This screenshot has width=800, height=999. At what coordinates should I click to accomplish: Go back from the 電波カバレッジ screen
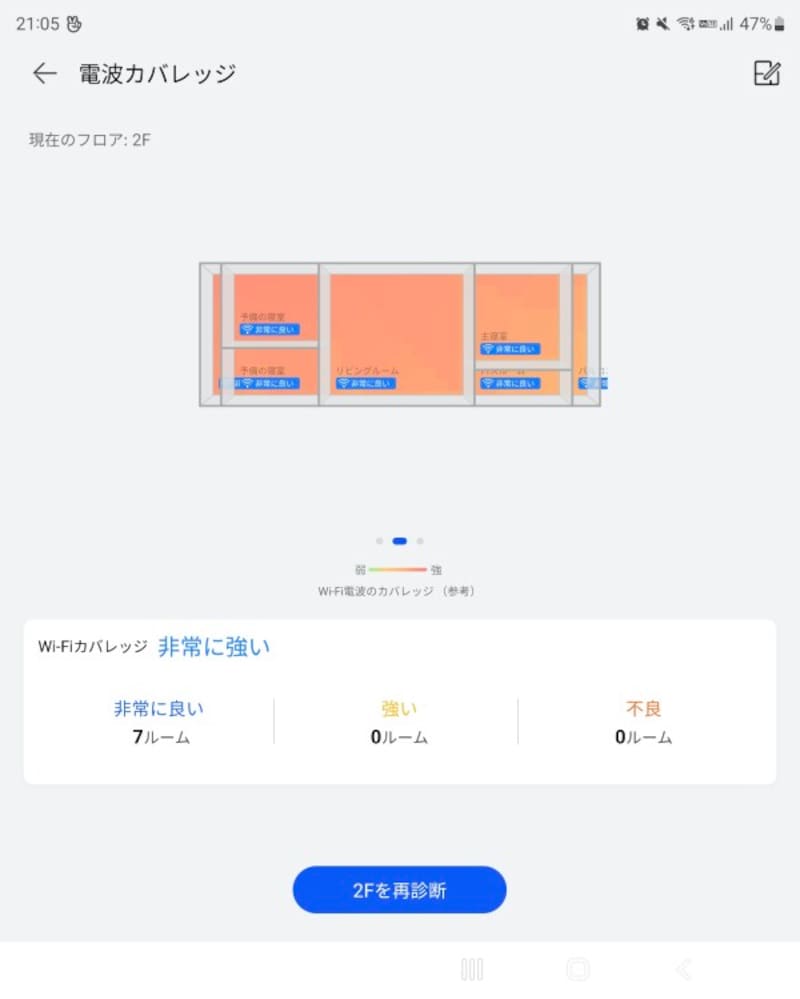coord(44,73)
